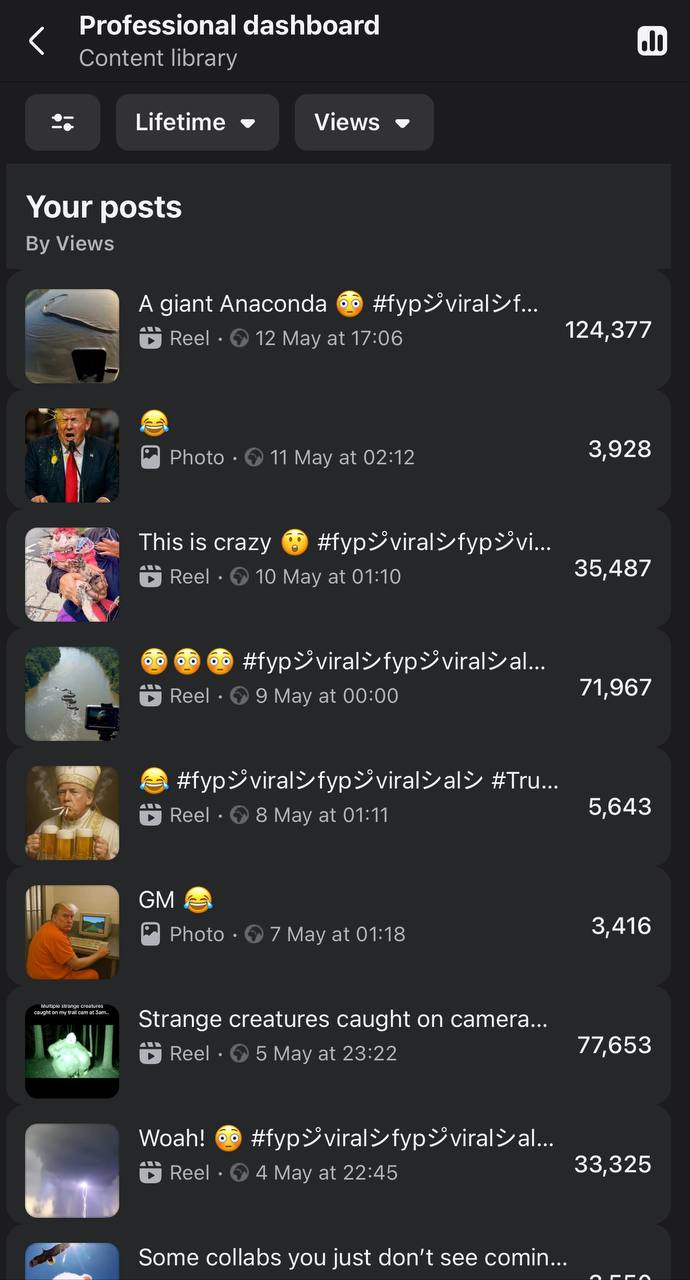Open the filter settings button

[x=62, y=122]
